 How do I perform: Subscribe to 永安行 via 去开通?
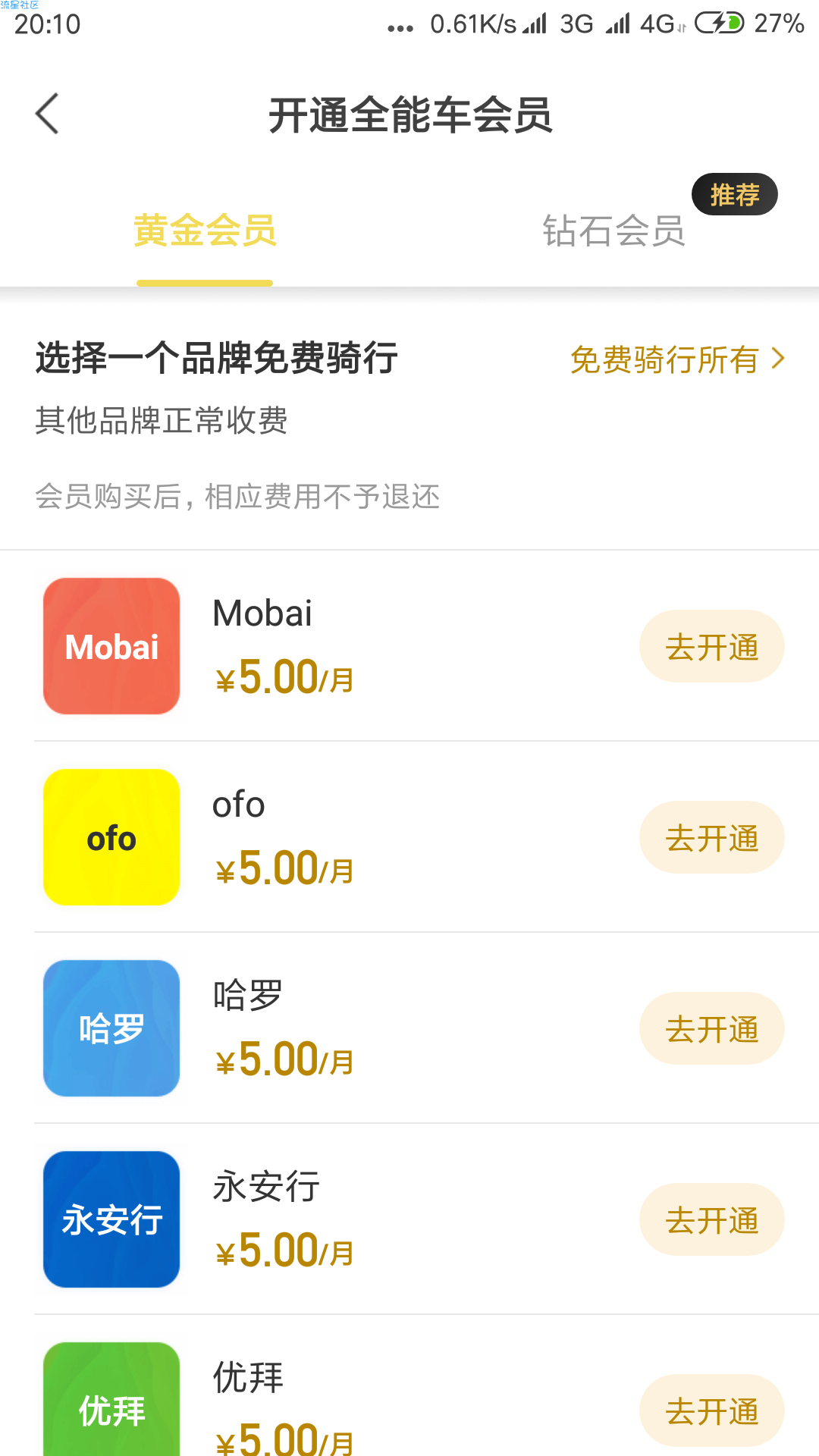click(x=712, y=1220)
